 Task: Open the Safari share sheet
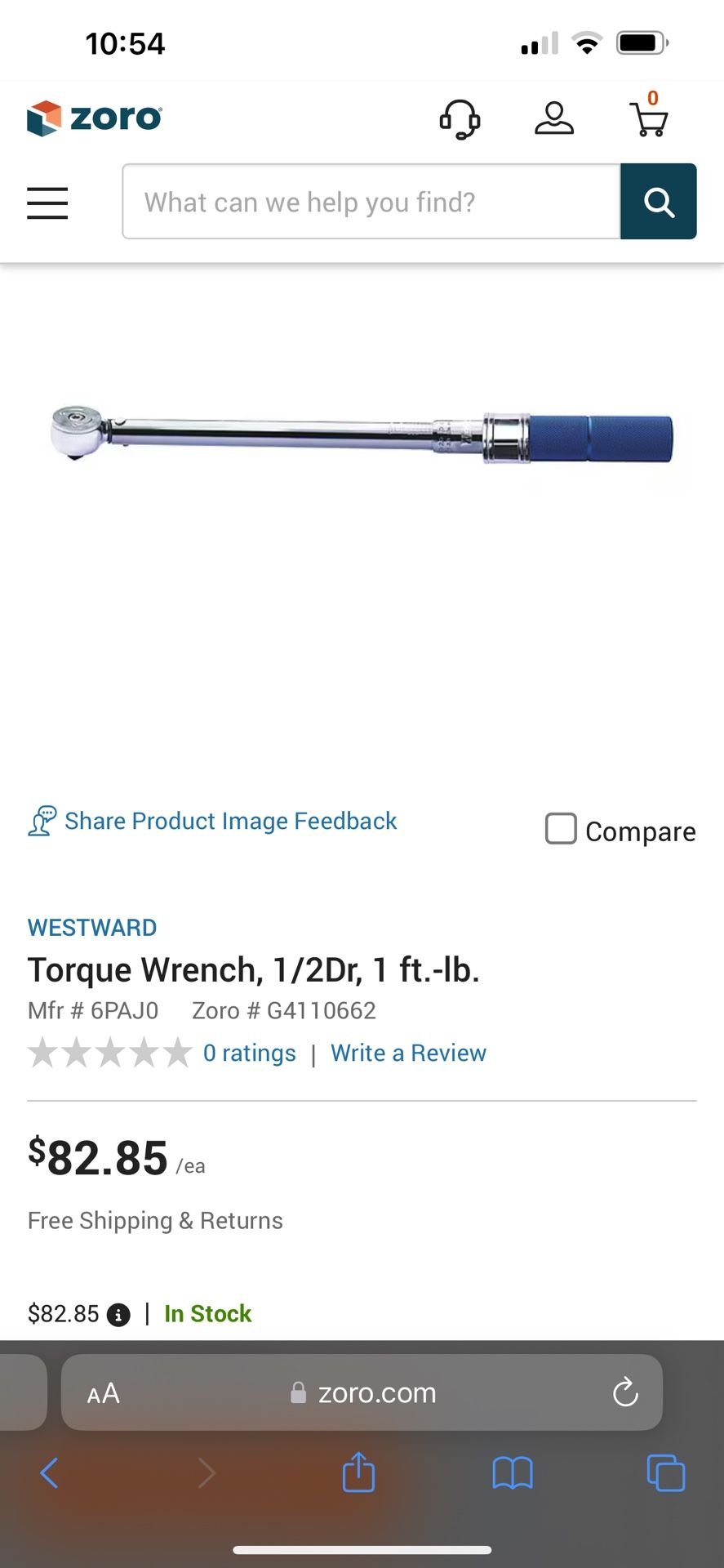coord(358,1472)
